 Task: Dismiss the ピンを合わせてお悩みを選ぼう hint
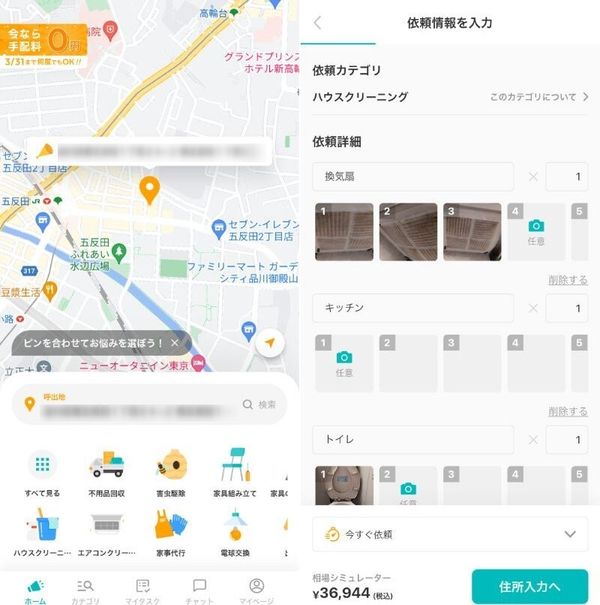(x=175, y=343)
